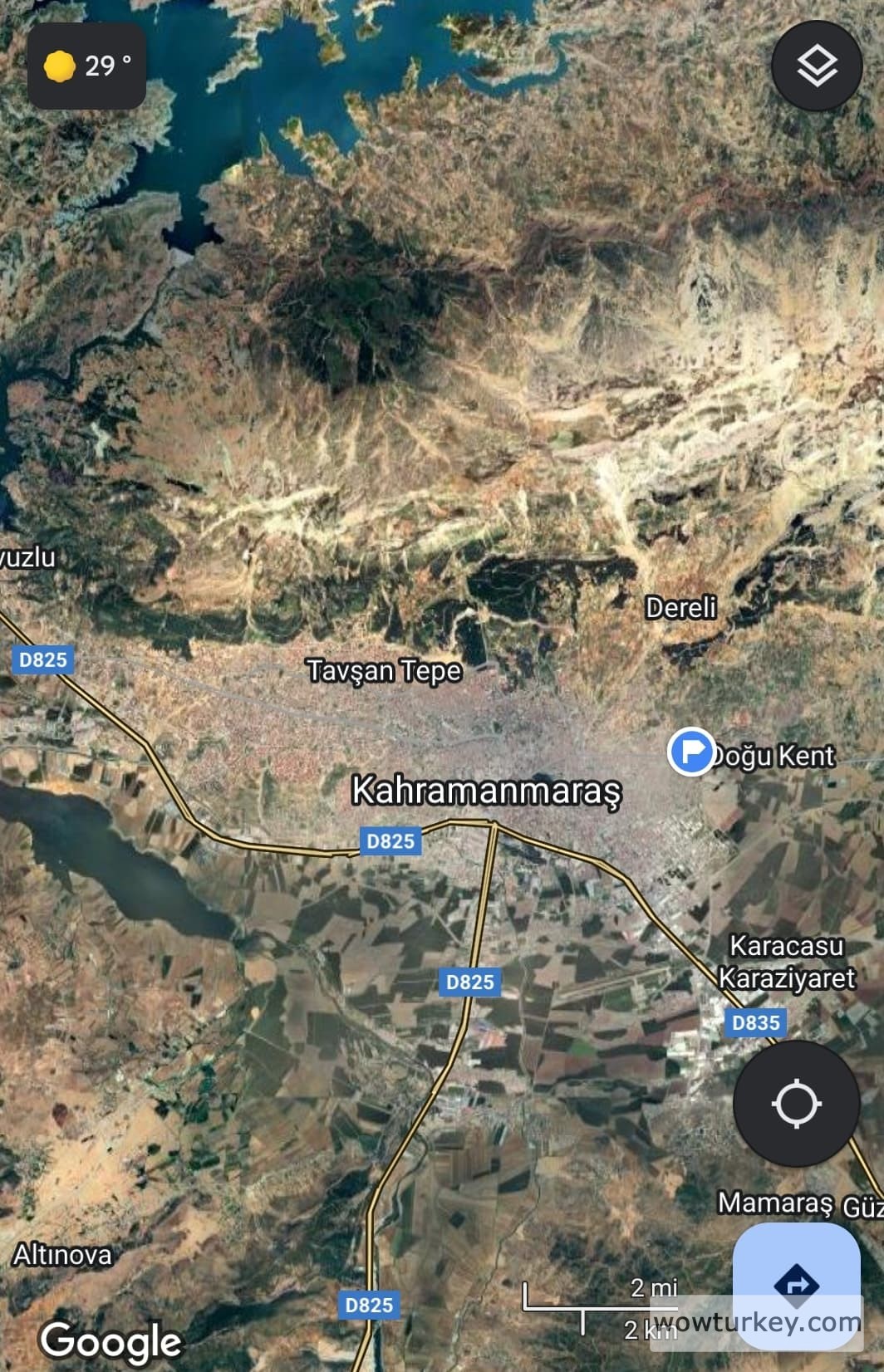Image resolution: width=884 pixels, height=1372 pixels.
Task: Select the Altınova place label
Action: (61, 1254)
